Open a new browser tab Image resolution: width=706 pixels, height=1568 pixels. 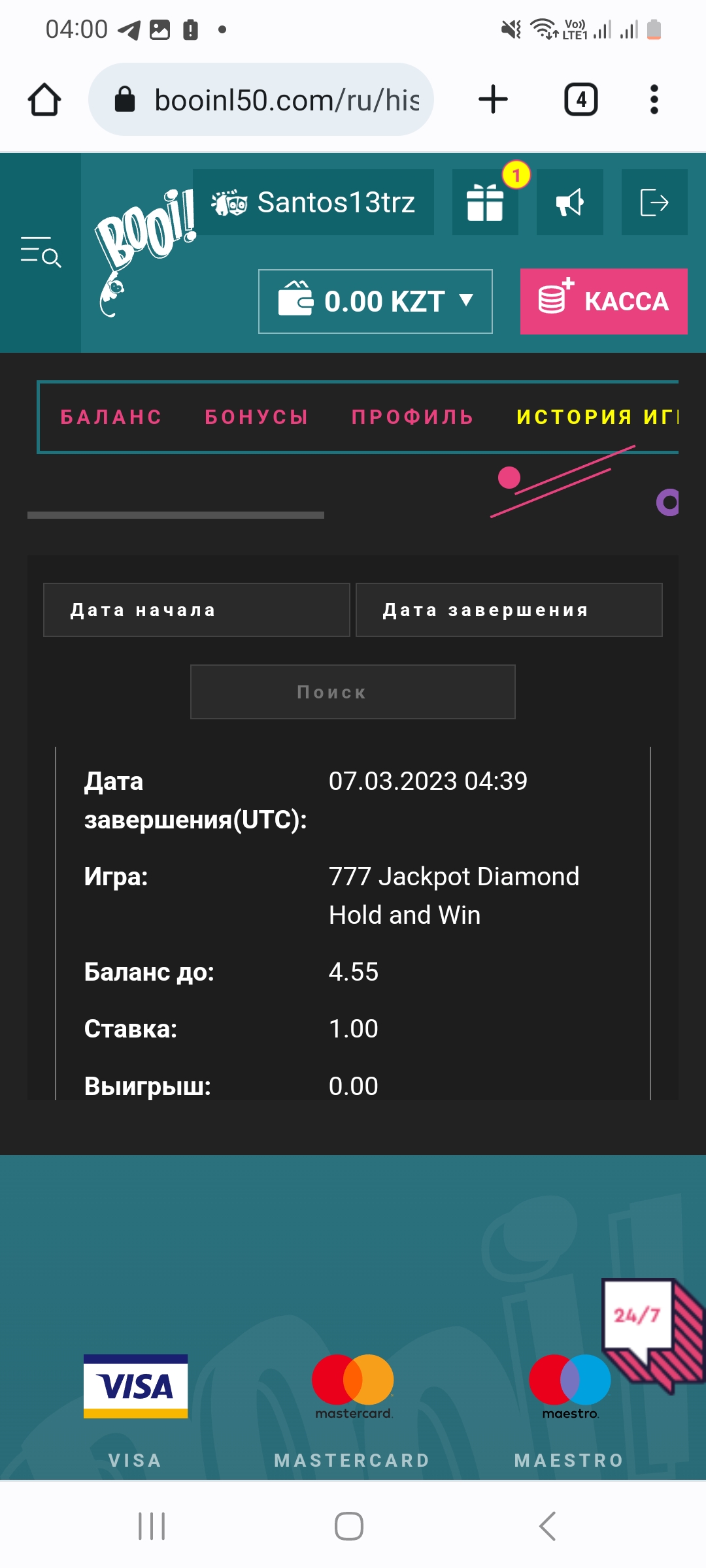(493, 100)
